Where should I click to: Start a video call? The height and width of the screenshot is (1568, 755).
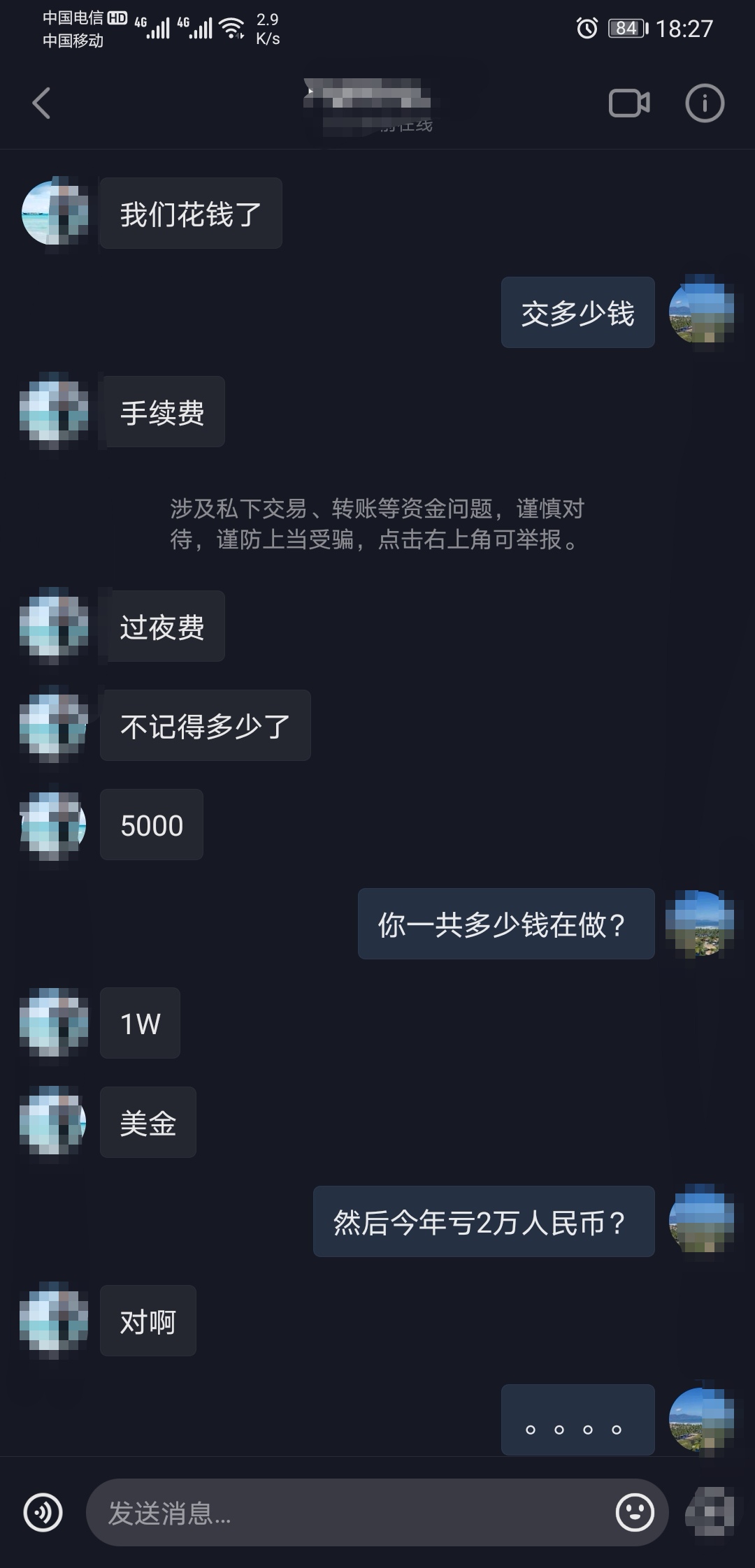[628, 102]
